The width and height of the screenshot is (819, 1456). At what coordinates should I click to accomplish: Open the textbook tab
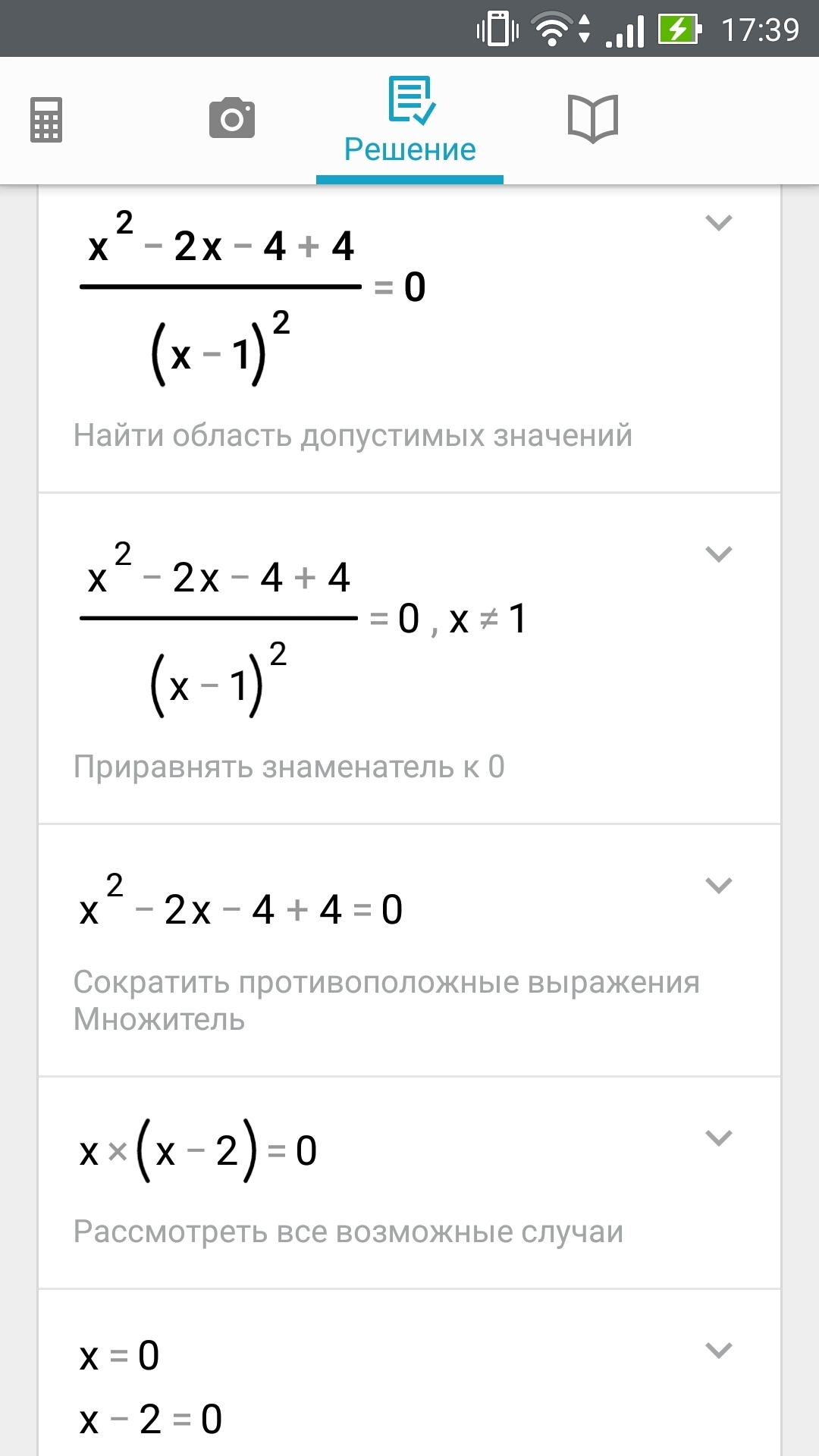(x=593, y=118)
